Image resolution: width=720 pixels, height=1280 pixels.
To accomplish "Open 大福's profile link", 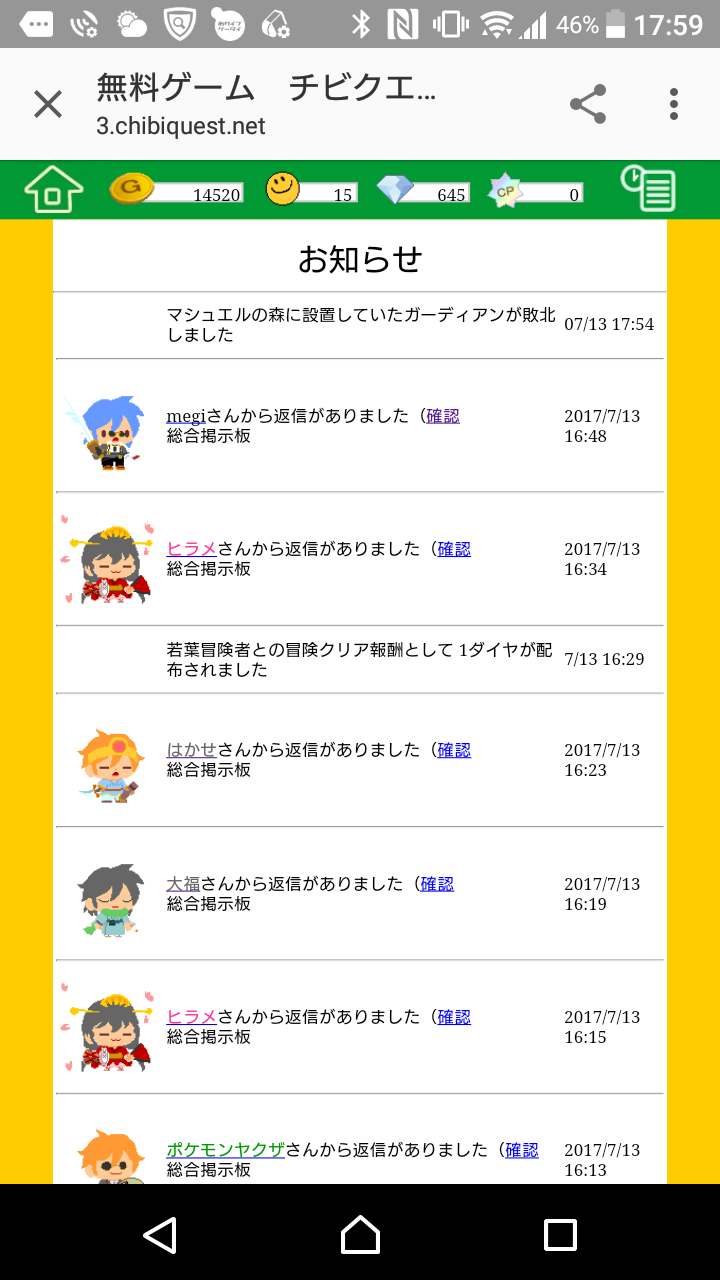I will (183, 884).
